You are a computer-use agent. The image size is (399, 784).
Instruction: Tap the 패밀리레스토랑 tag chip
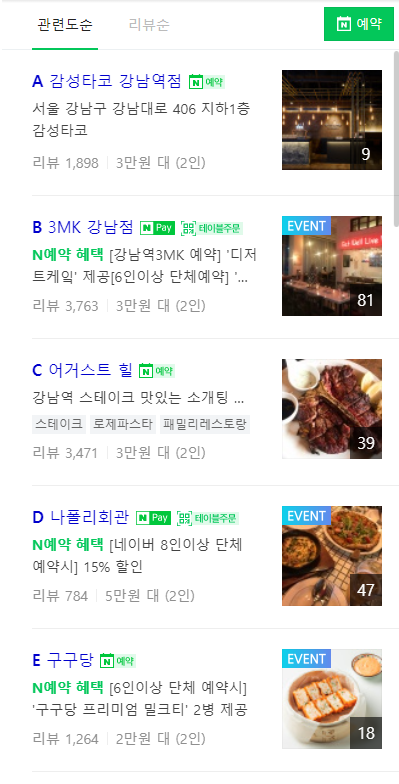pos(205,424)
